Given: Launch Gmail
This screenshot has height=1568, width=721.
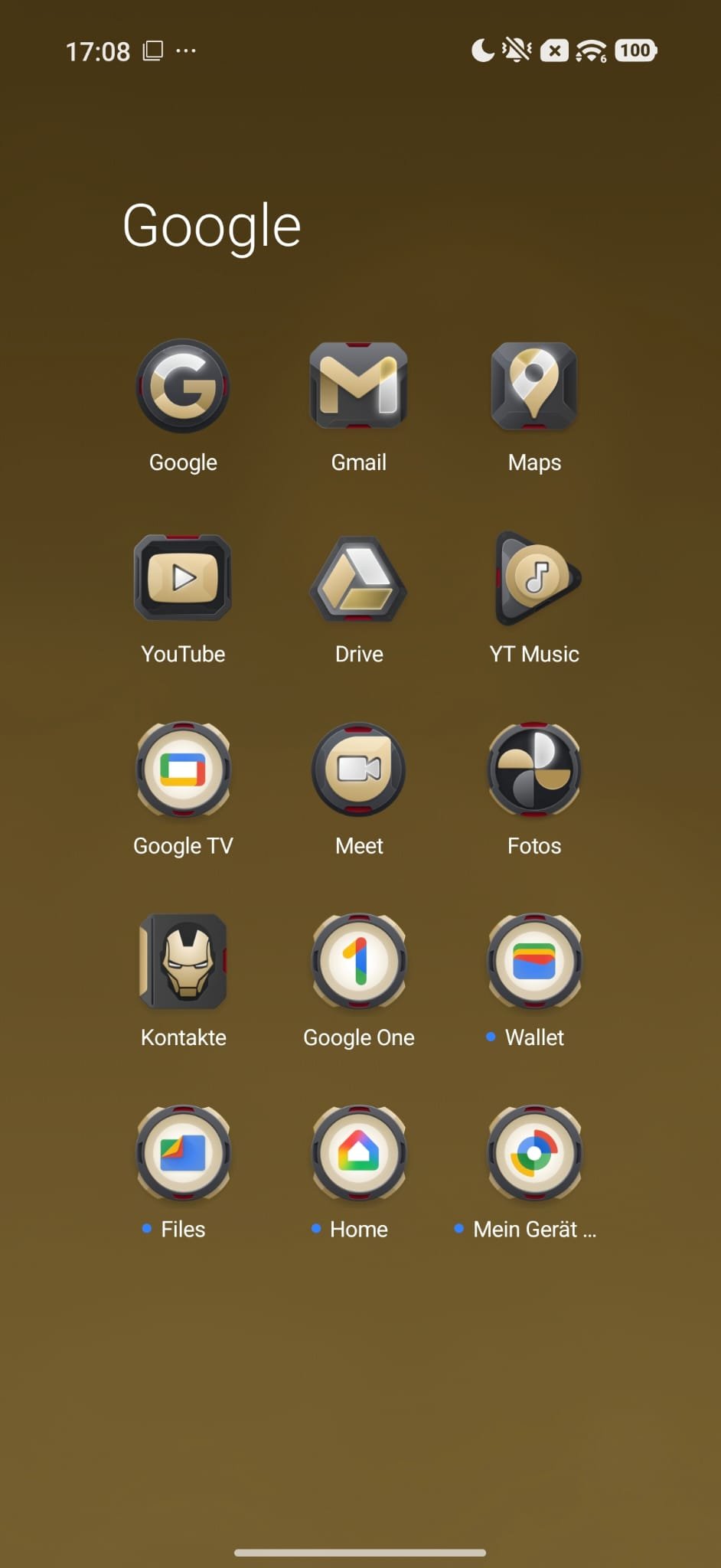Looking at the screenshot, I should [358, 387].
